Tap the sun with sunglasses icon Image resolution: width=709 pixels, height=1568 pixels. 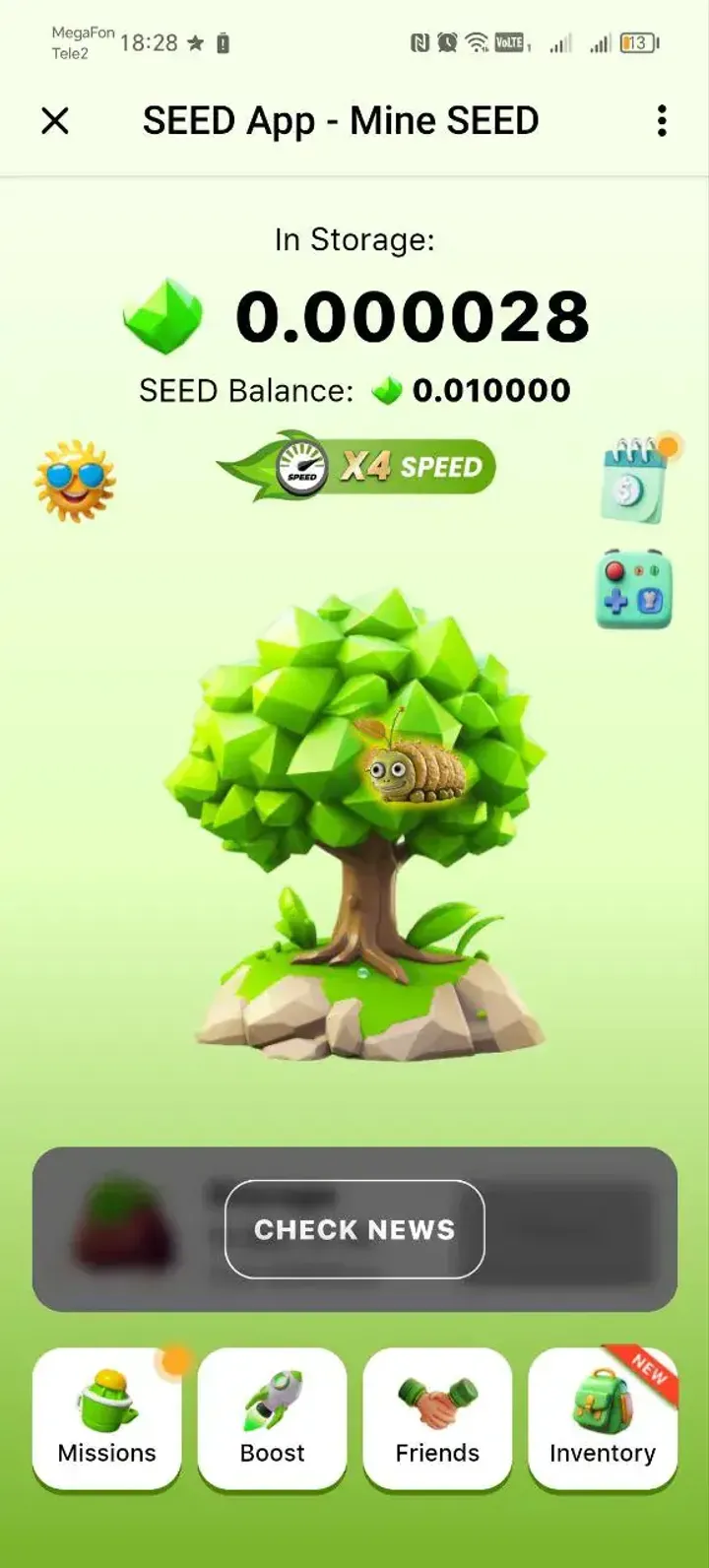[x=75, y=481]
